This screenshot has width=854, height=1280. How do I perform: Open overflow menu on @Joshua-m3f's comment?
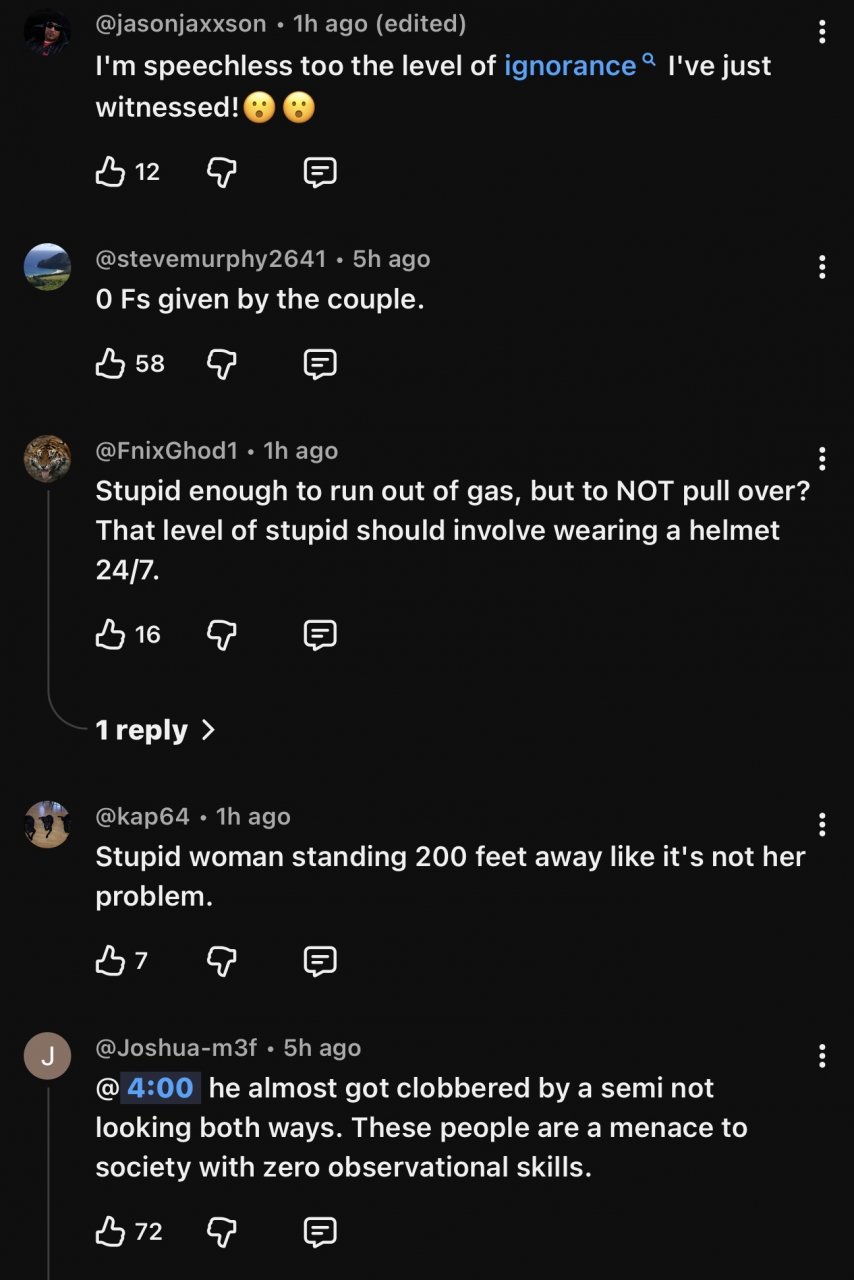(821, 1055)
